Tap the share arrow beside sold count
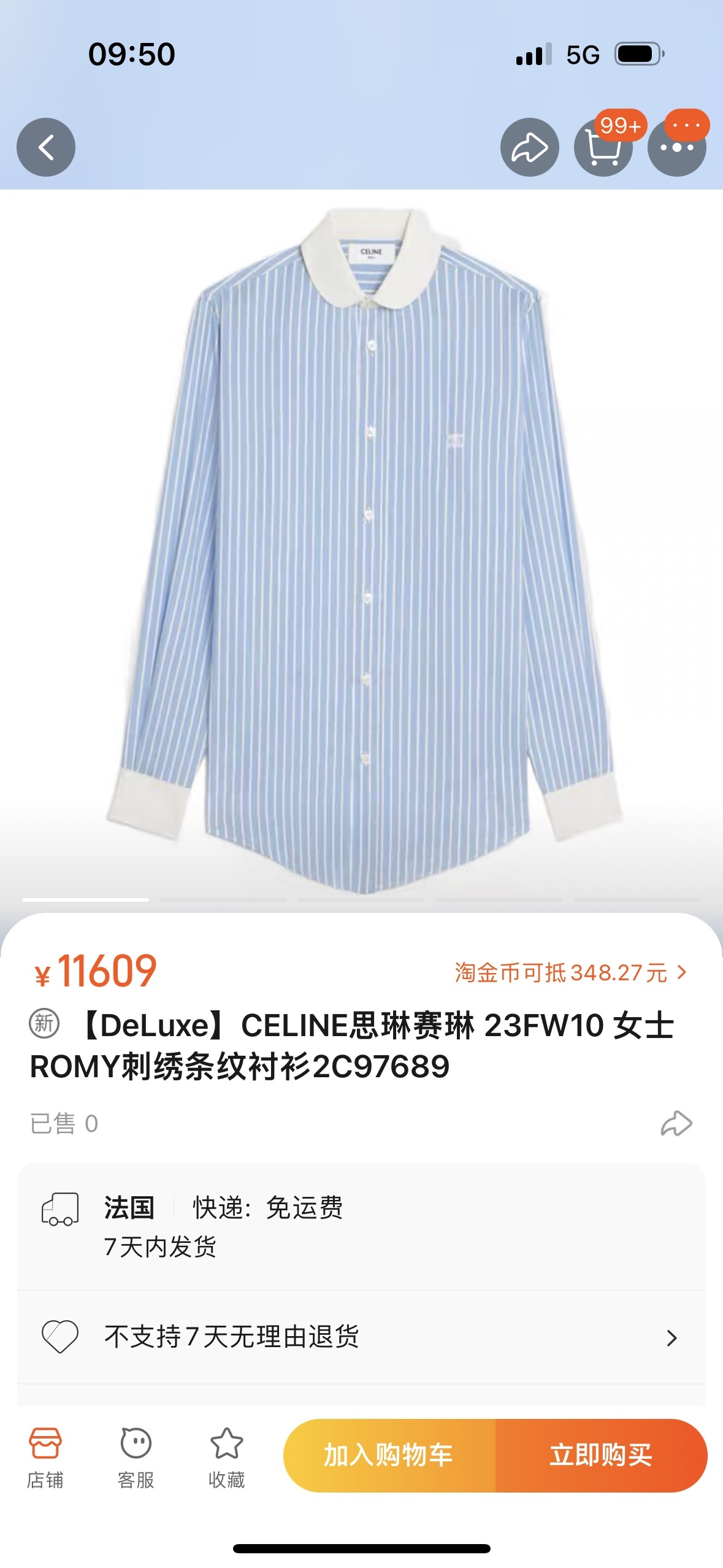The height and width of the screenshot is (1568, 723). [x=676, y=1124]
